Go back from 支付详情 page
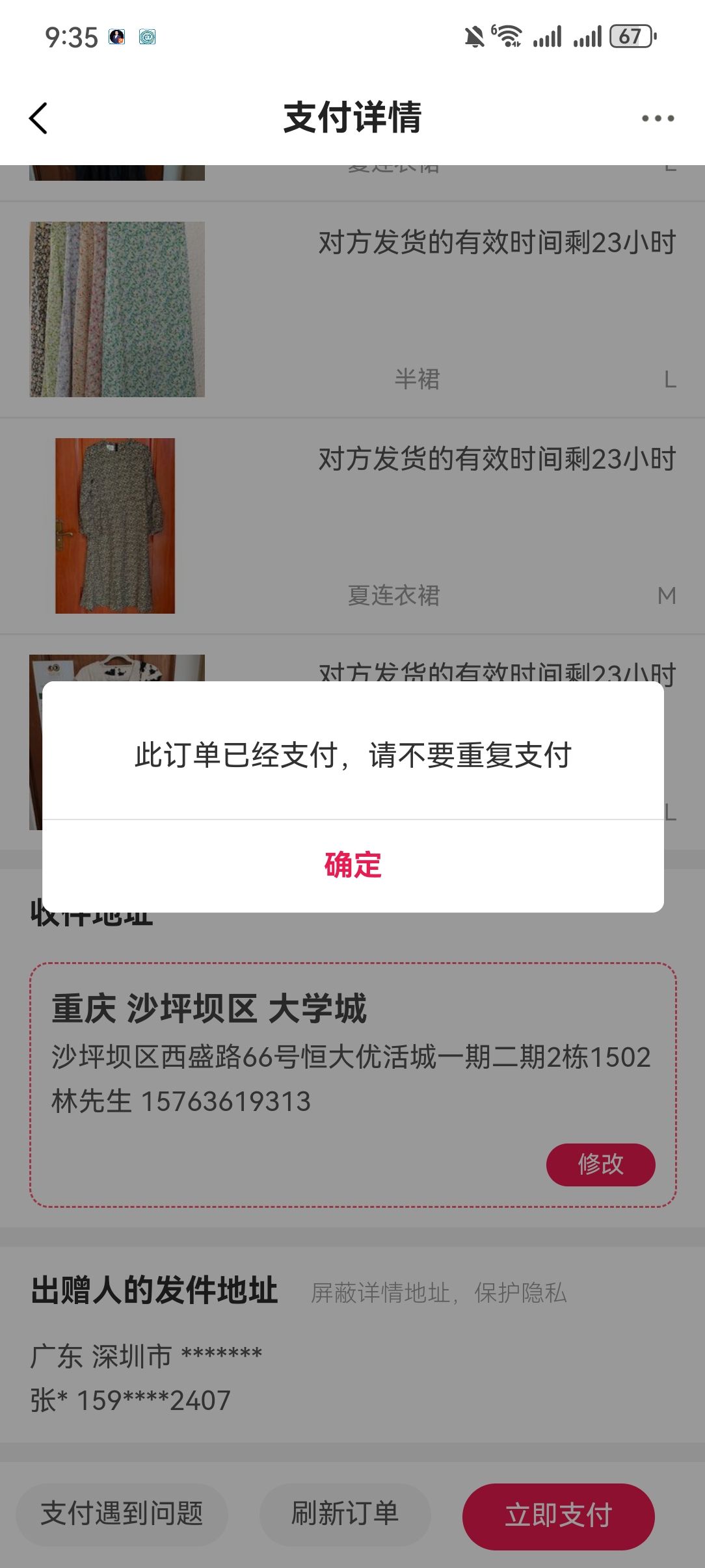 tap(39, 118)
